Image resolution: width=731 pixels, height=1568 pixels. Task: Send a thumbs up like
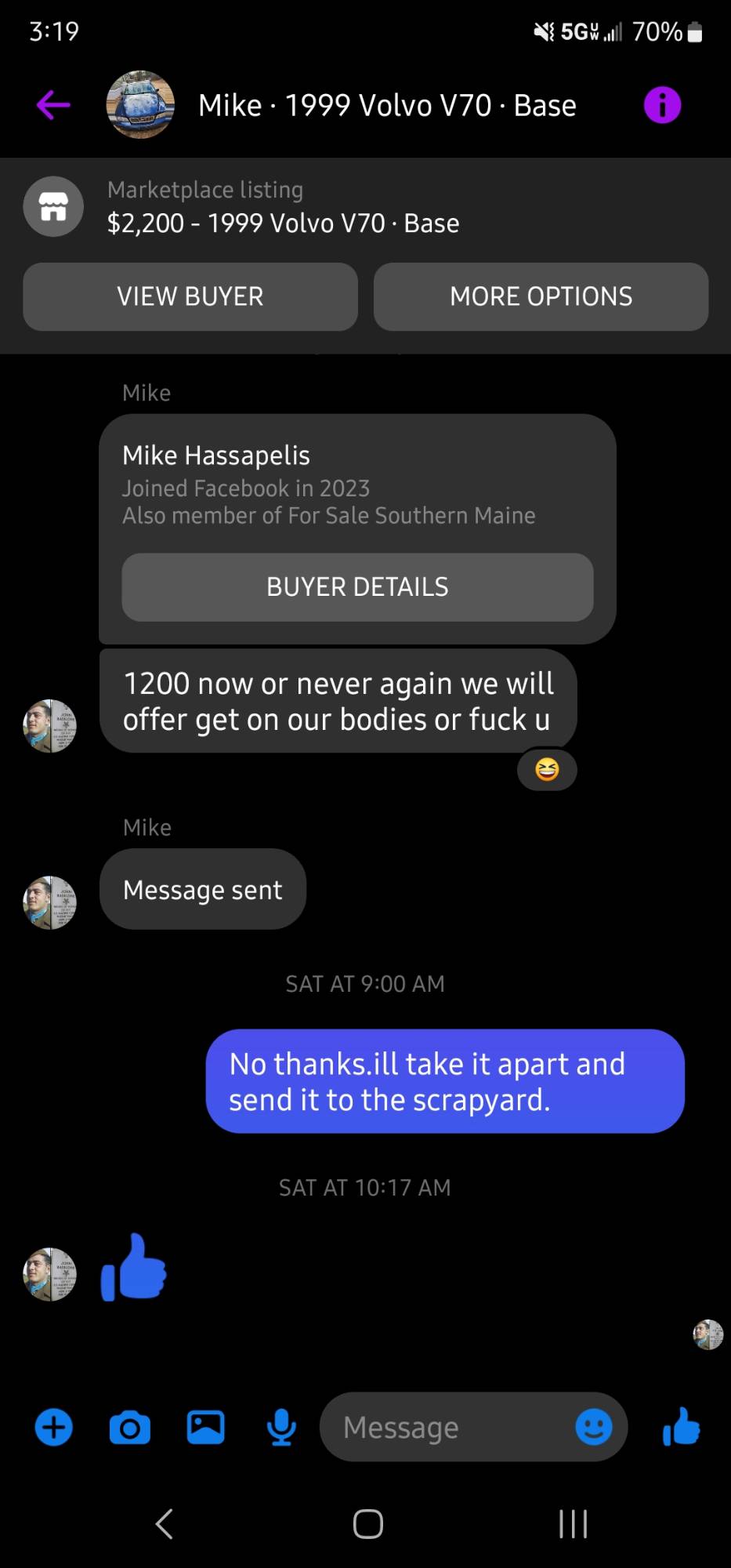[x=681, y=1428]
